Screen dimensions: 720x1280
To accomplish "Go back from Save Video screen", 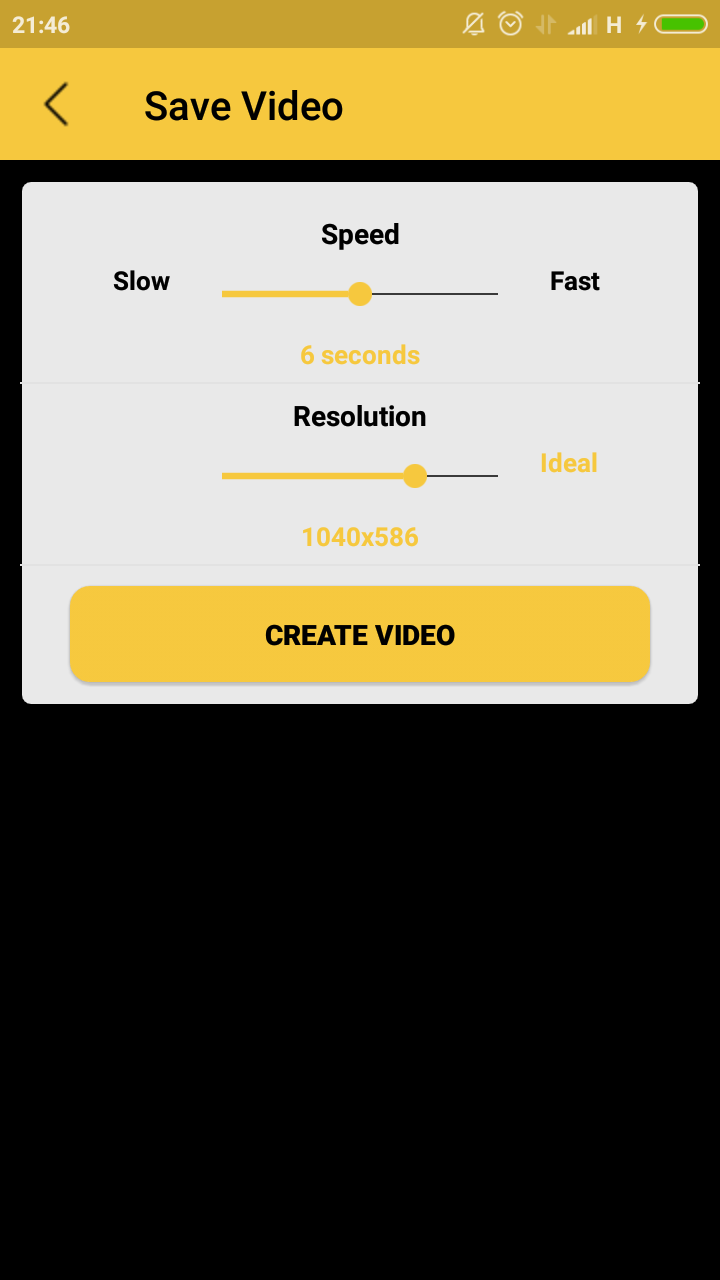I will tap(56, 105).
